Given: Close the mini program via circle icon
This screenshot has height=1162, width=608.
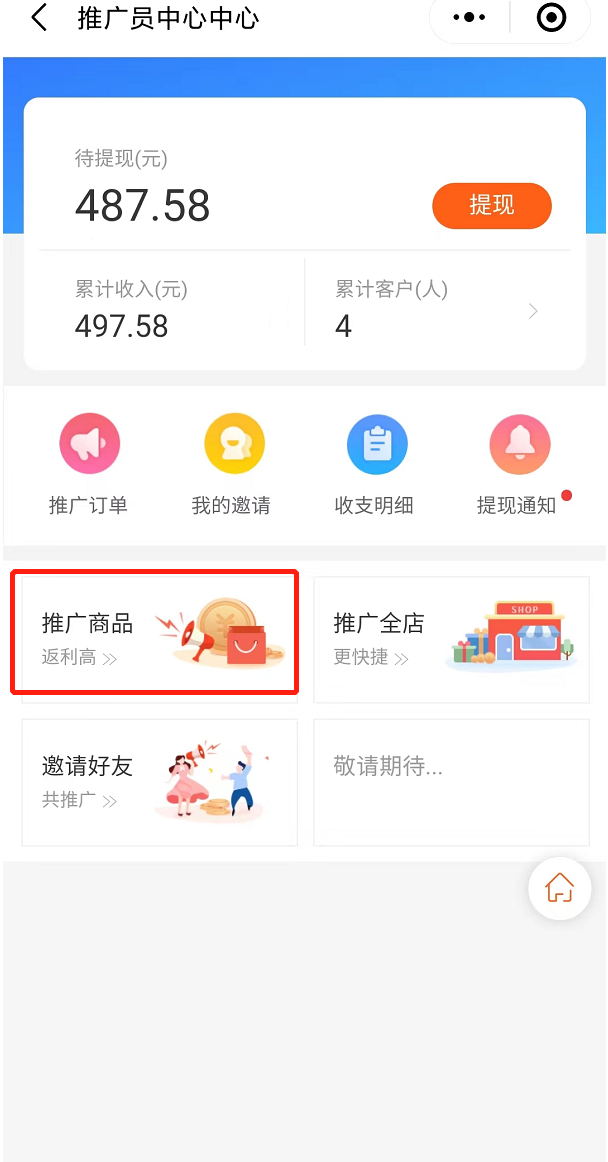Looking at the screenshot, I should click(551, 18).
